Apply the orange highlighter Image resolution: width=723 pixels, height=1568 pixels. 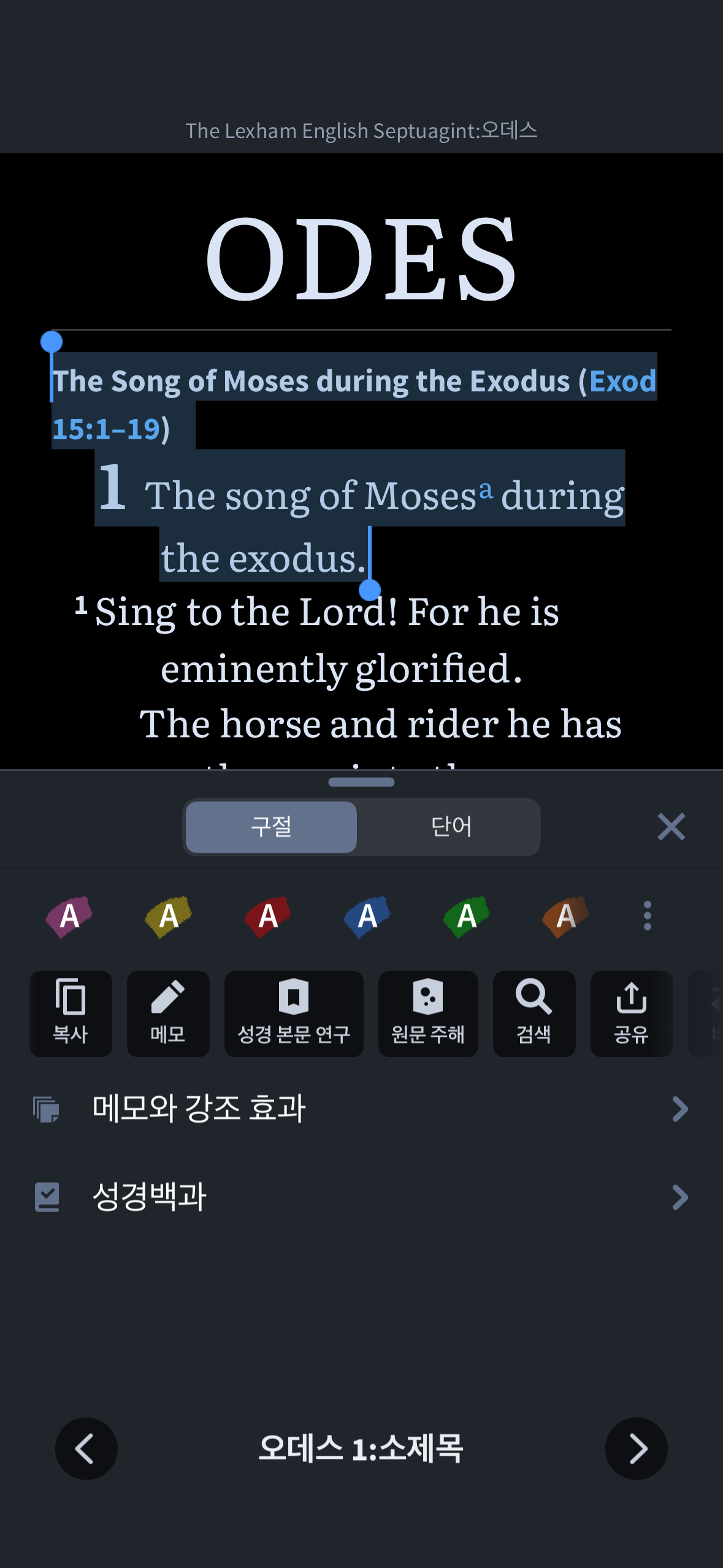point(565,917)
